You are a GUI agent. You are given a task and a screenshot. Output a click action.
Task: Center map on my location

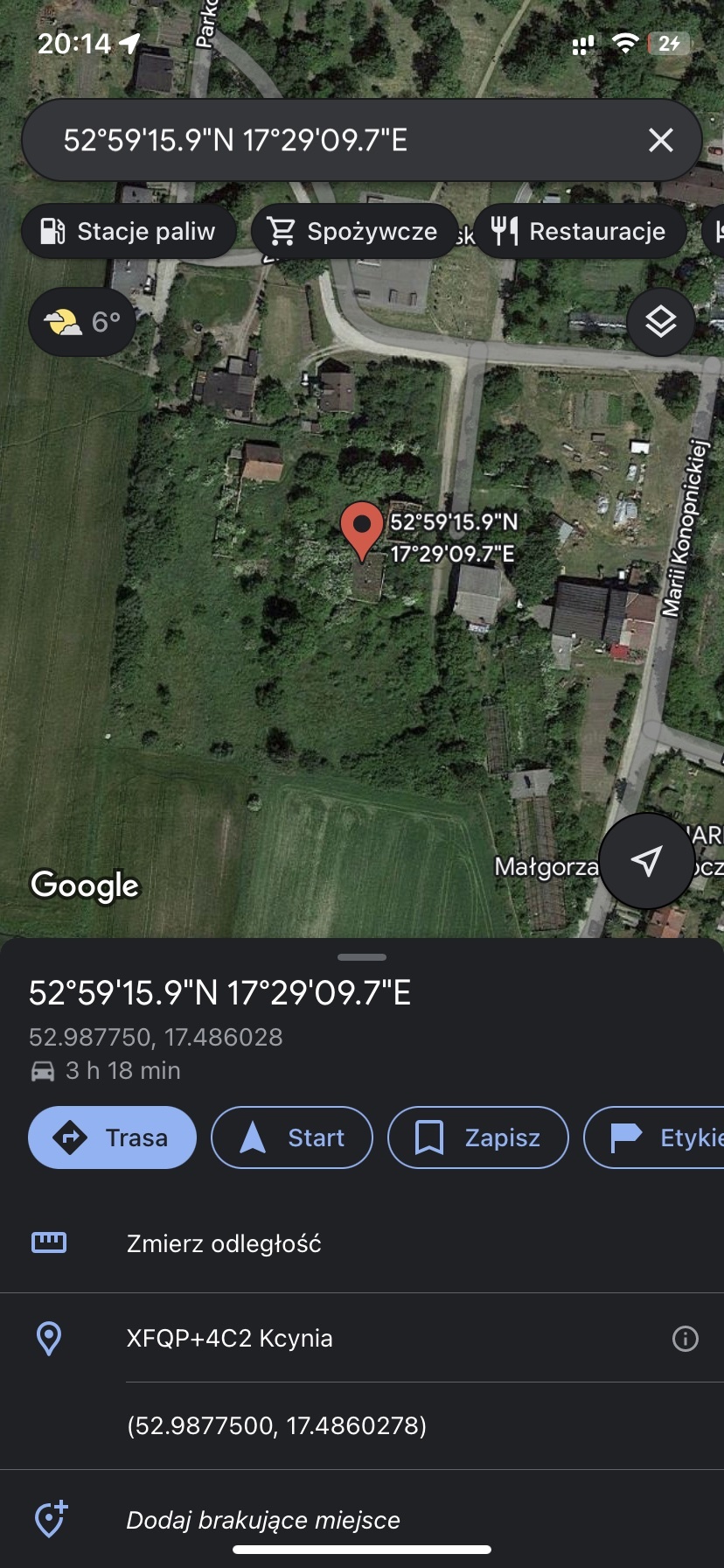pos(646,861)
